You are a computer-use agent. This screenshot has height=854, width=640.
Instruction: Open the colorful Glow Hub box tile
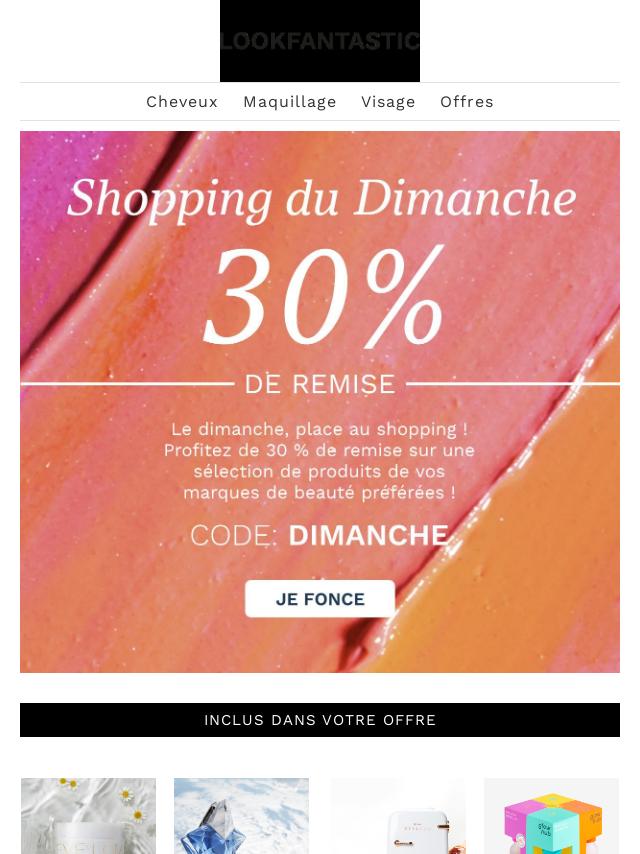point(551,816)
